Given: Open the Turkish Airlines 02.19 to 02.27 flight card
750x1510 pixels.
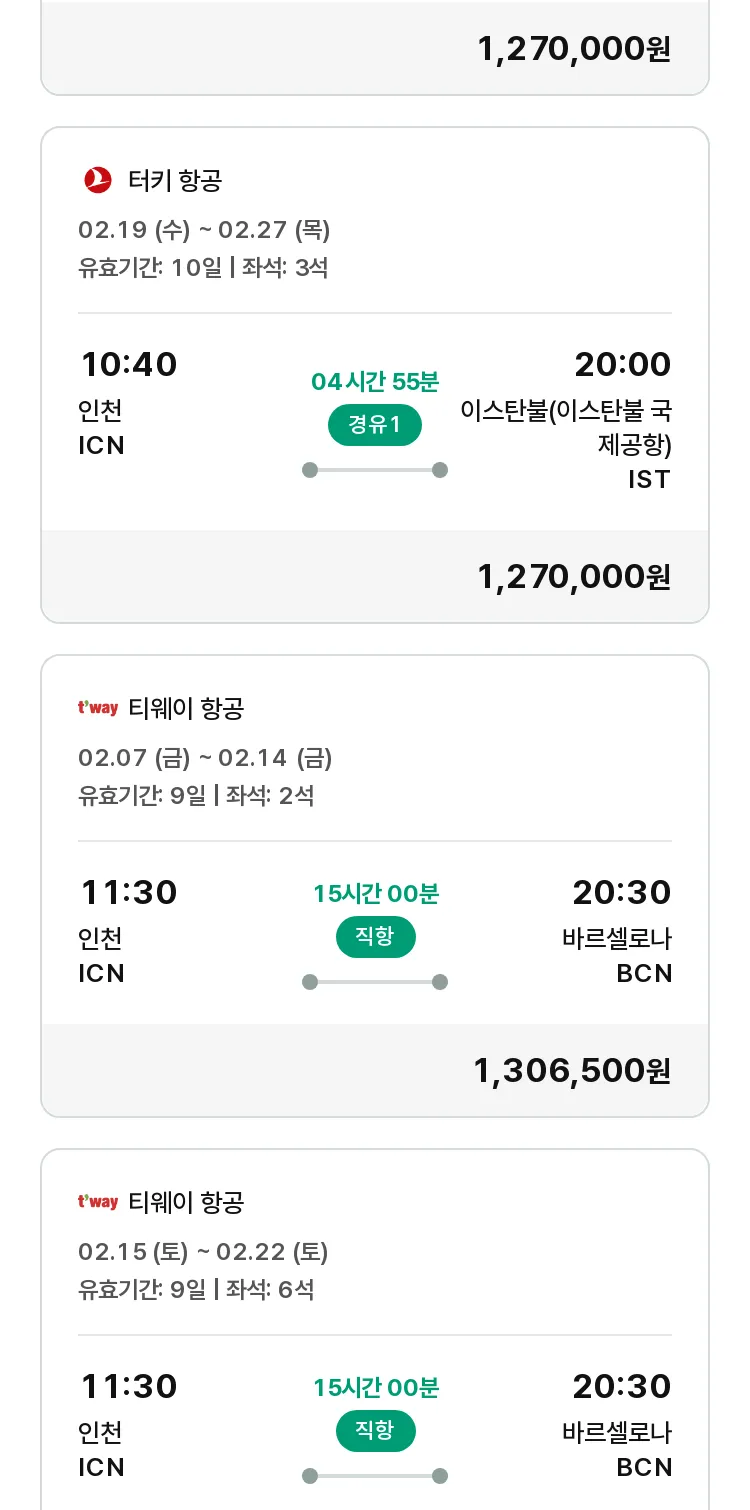Looking at the screenshot, I should pos(375,375).
